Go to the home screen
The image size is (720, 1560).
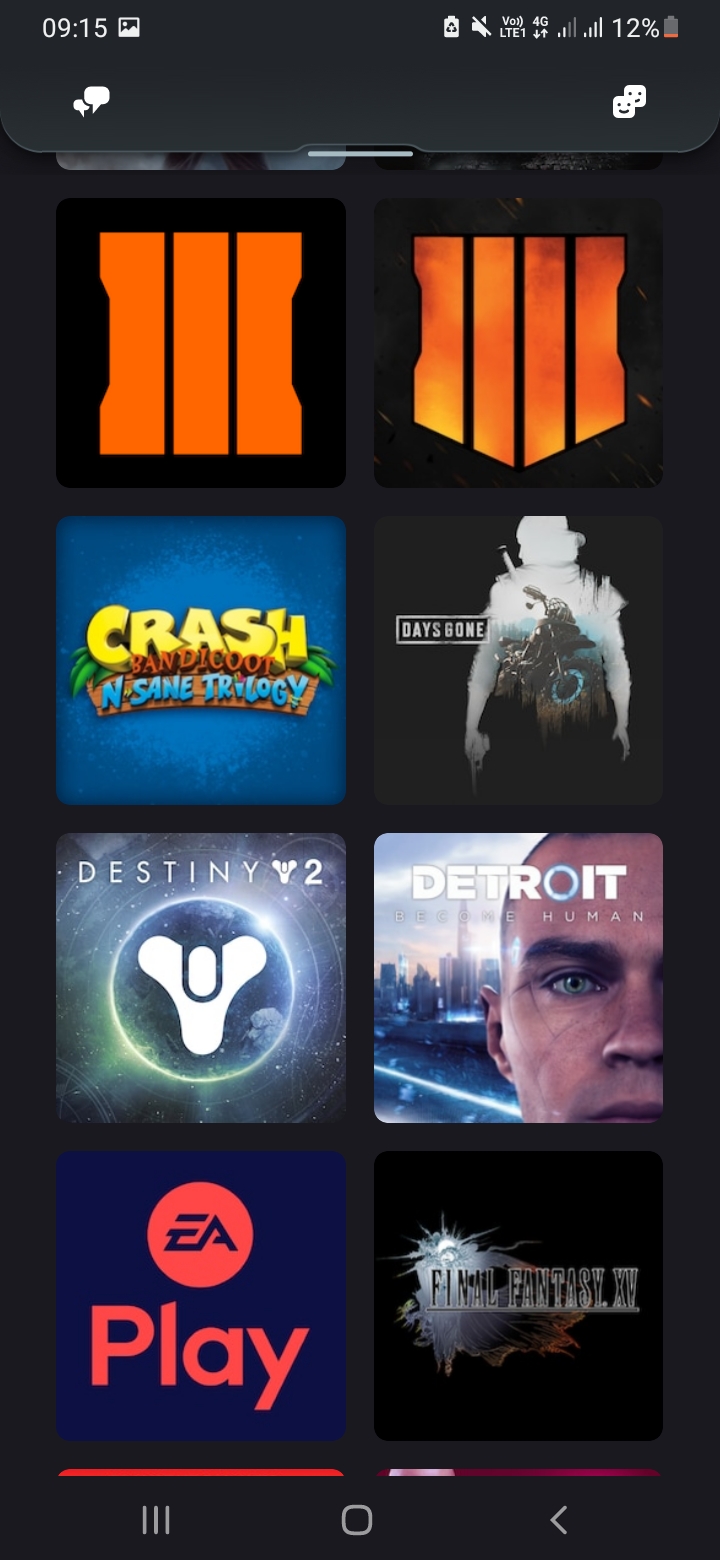pos(357,1520)
